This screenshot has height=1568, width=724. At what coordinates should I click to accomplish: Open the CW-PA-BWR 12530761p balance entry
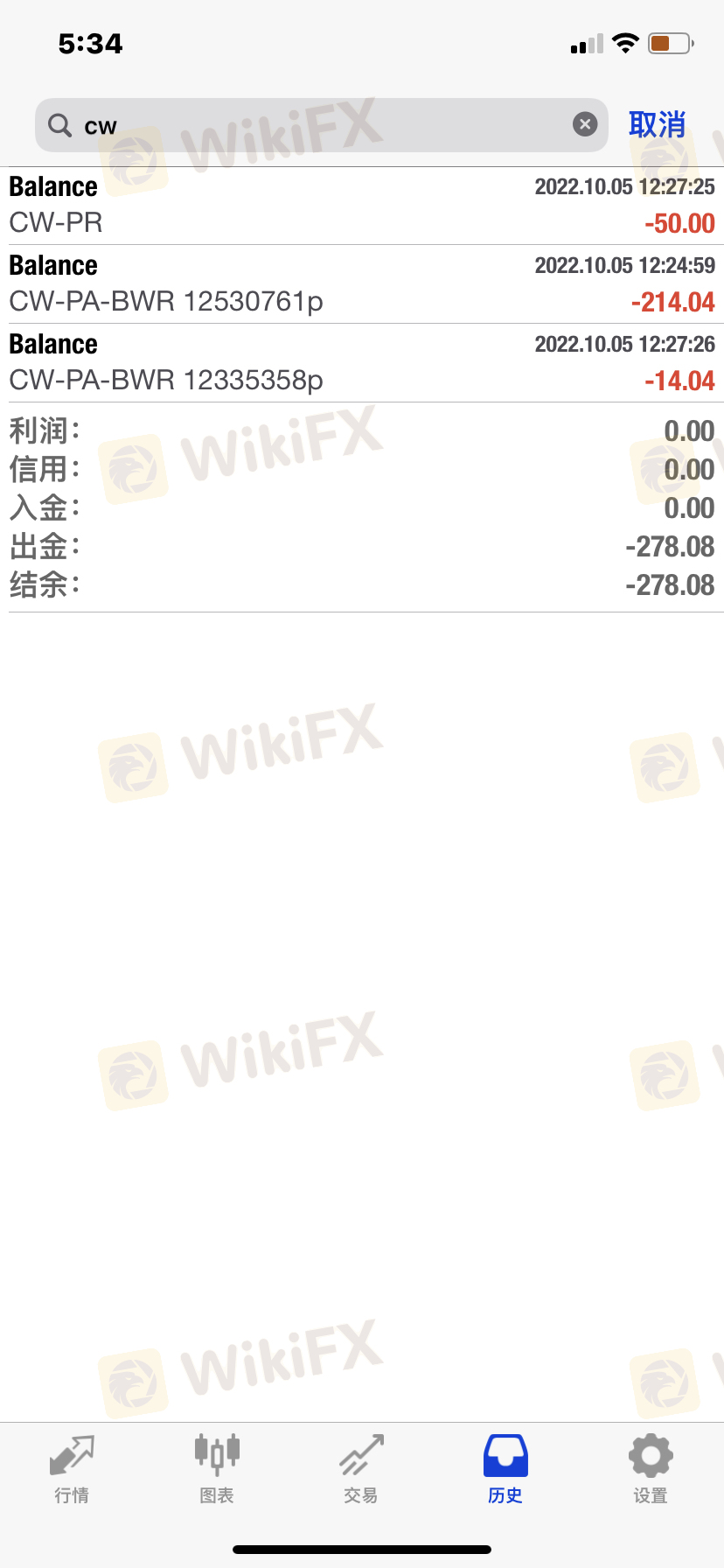[x=362, y=284]
